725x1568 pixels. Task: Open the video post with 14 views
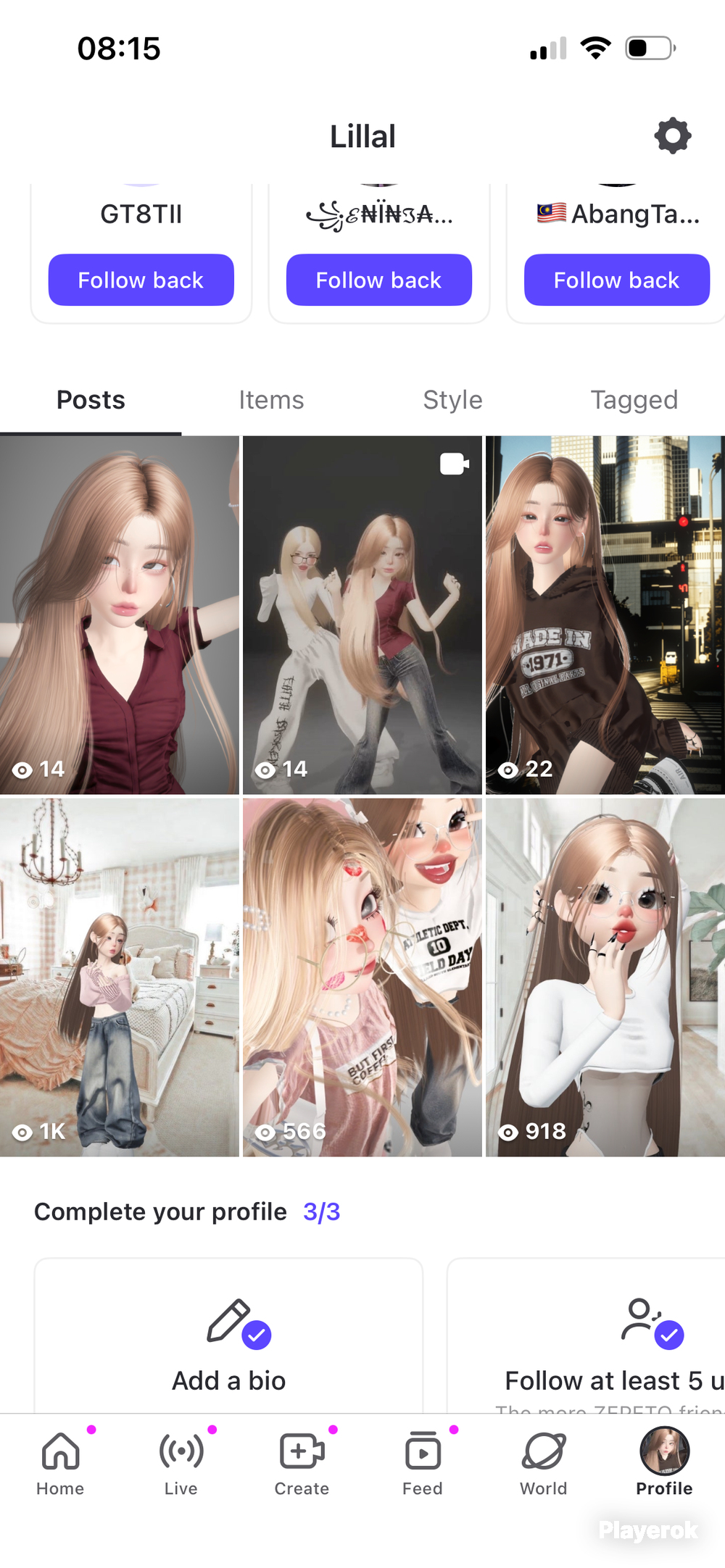click(x=362, y=614)
